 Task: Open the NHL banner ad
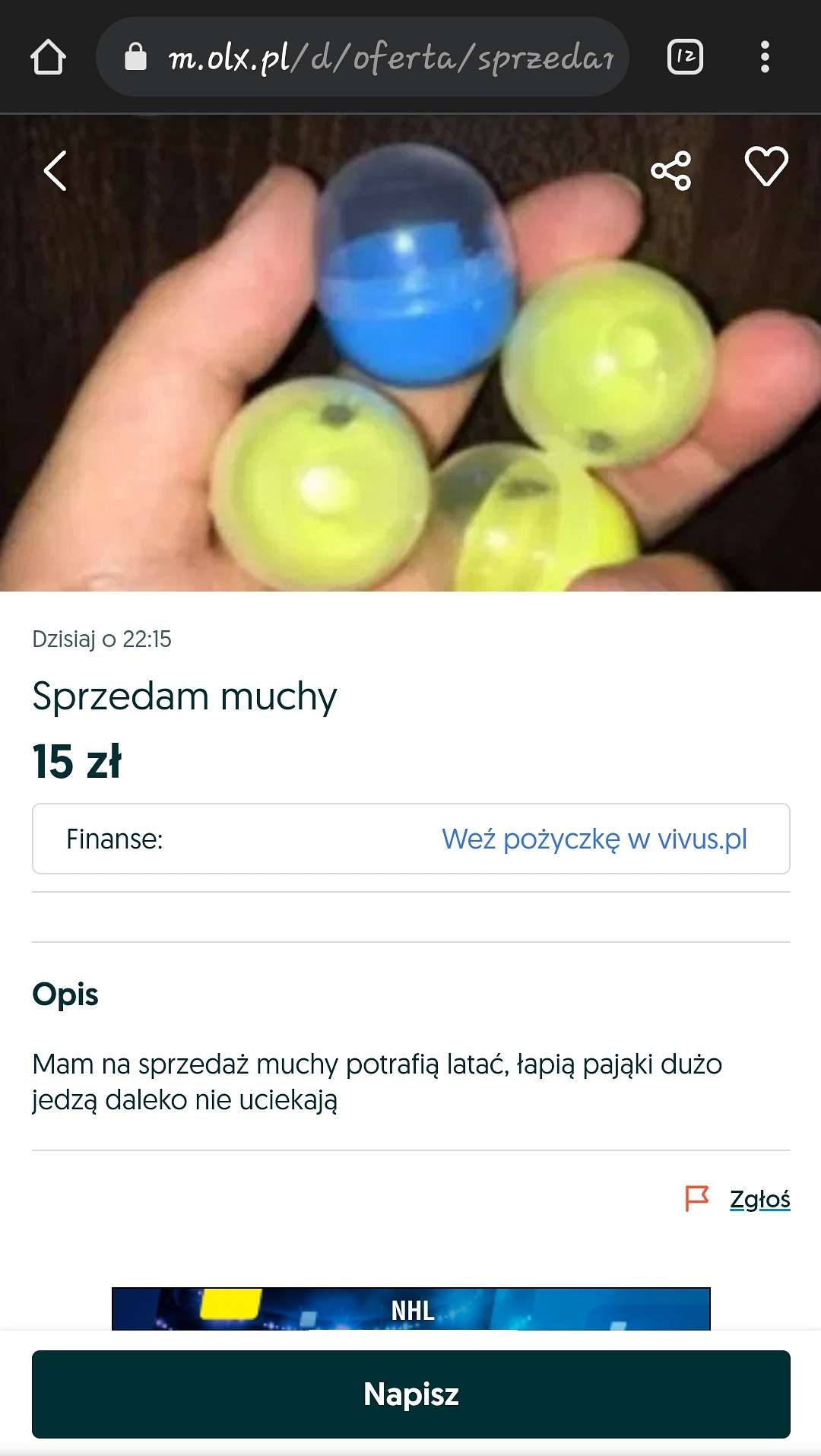(410, 1308)
